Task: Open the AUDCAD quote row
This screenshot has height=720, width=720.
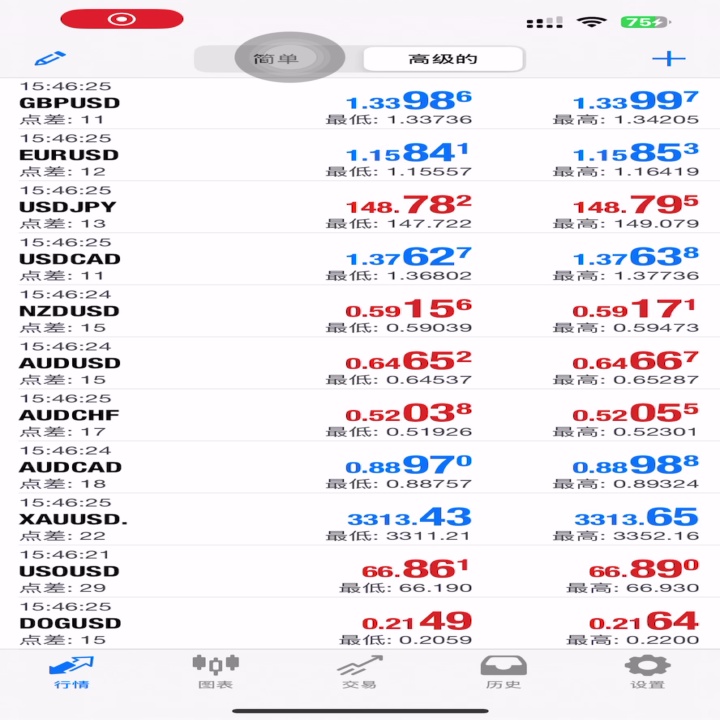Action: coord(360,467)
